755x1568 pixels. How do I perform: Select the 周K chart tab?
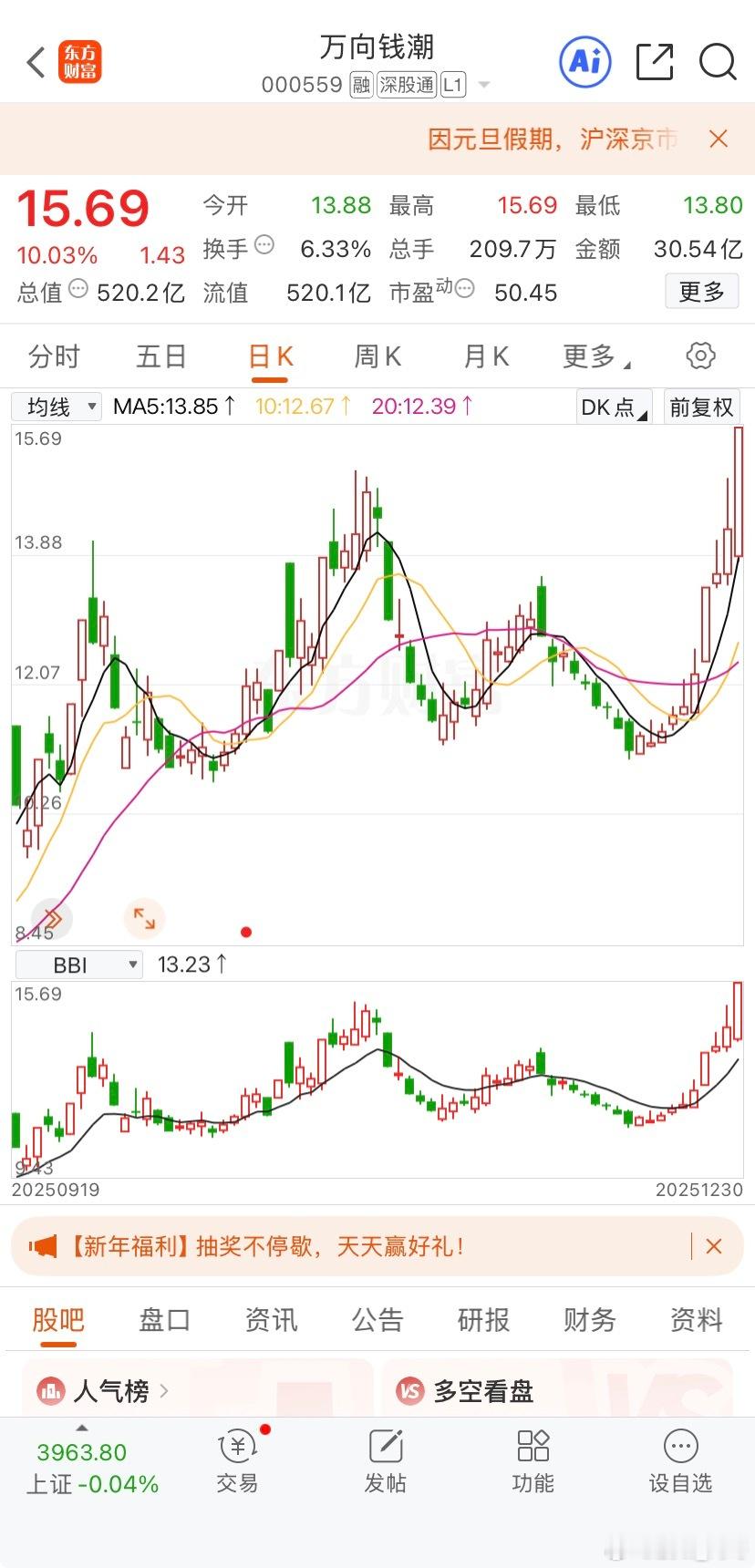pos(377,356)
